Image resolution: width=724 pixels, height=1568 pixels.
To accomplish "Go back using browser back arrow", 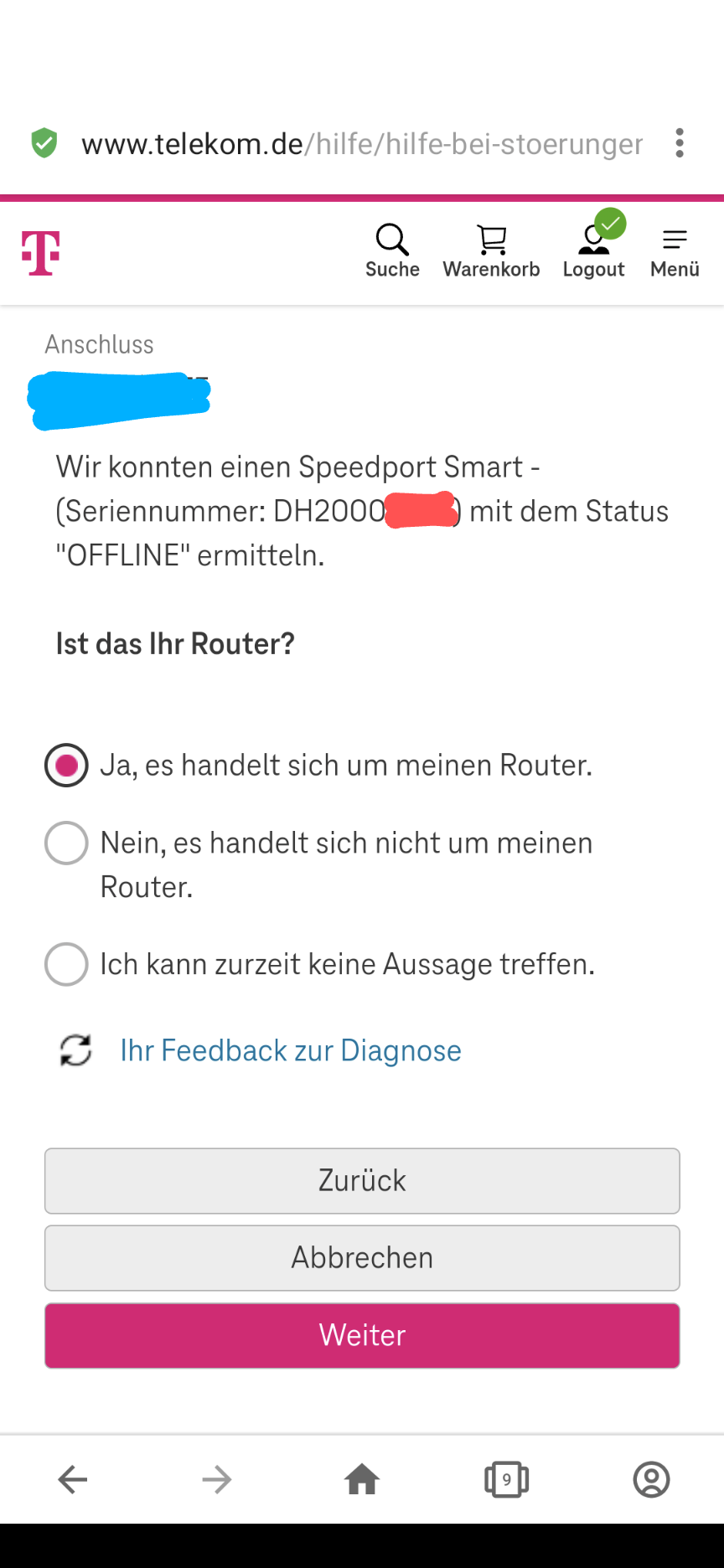I will 73,1479.
